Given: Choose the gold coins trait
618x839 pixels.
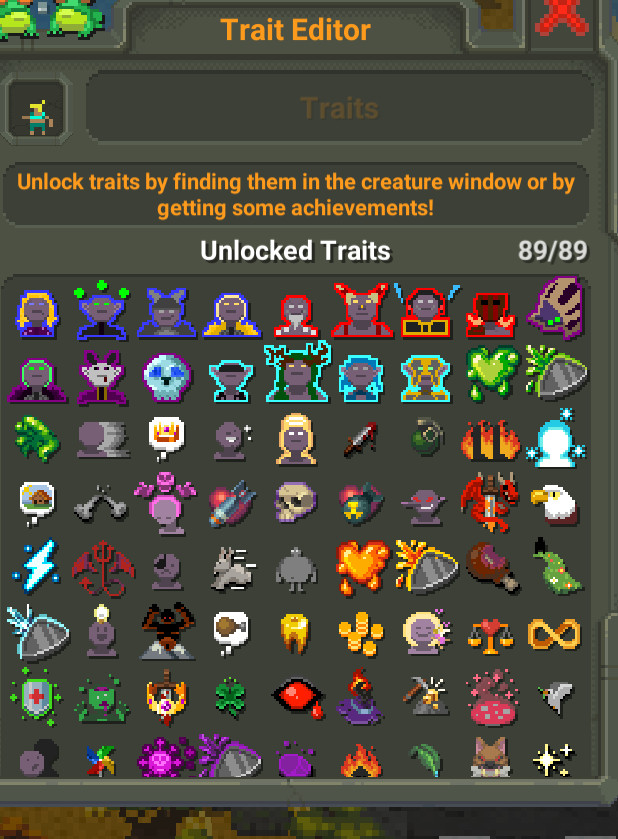Looking at the screenshot, I should tap(359, 630).
